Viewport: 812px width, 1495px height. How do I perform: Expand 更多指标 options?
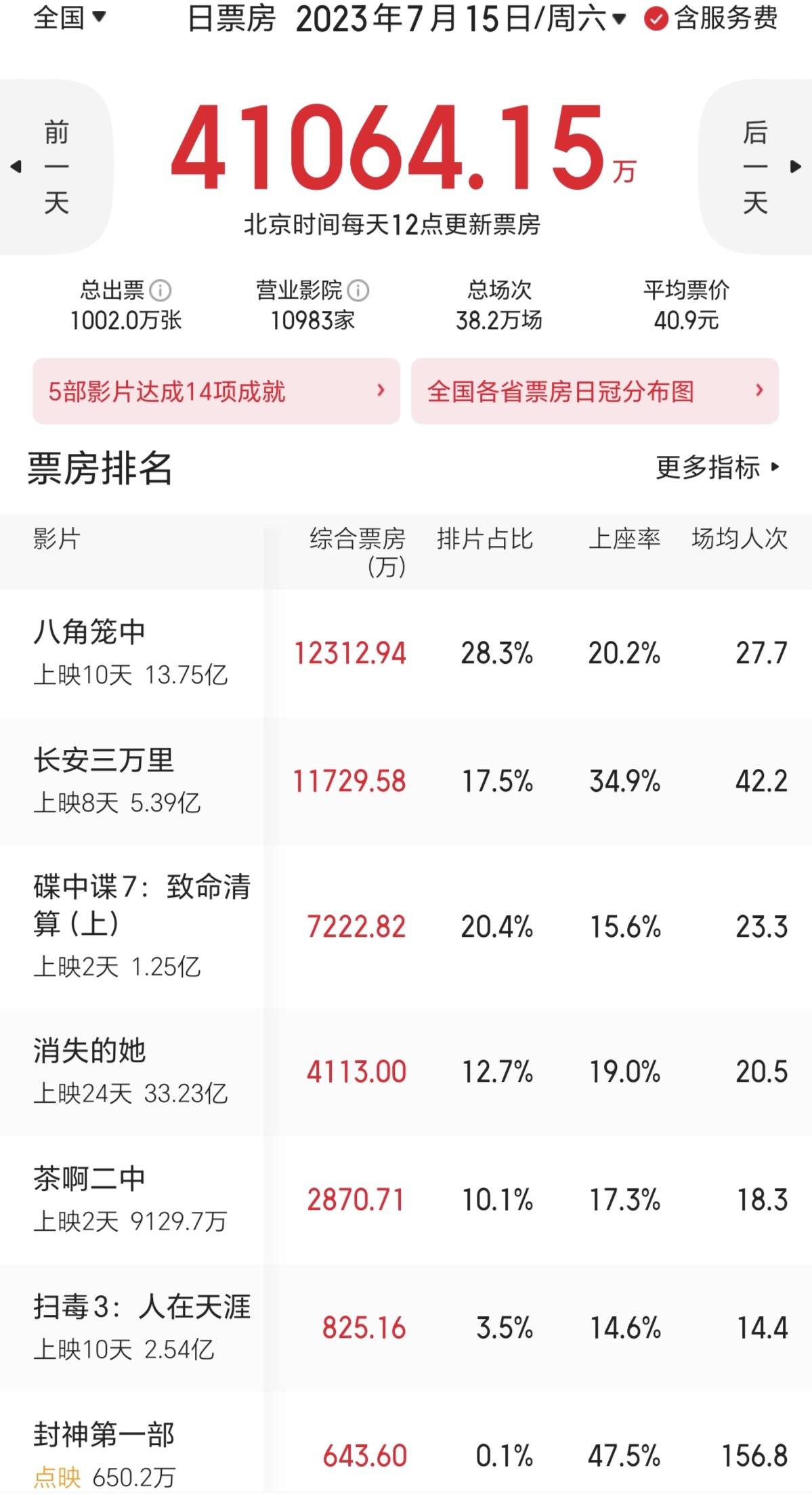(x=718, y=467)
